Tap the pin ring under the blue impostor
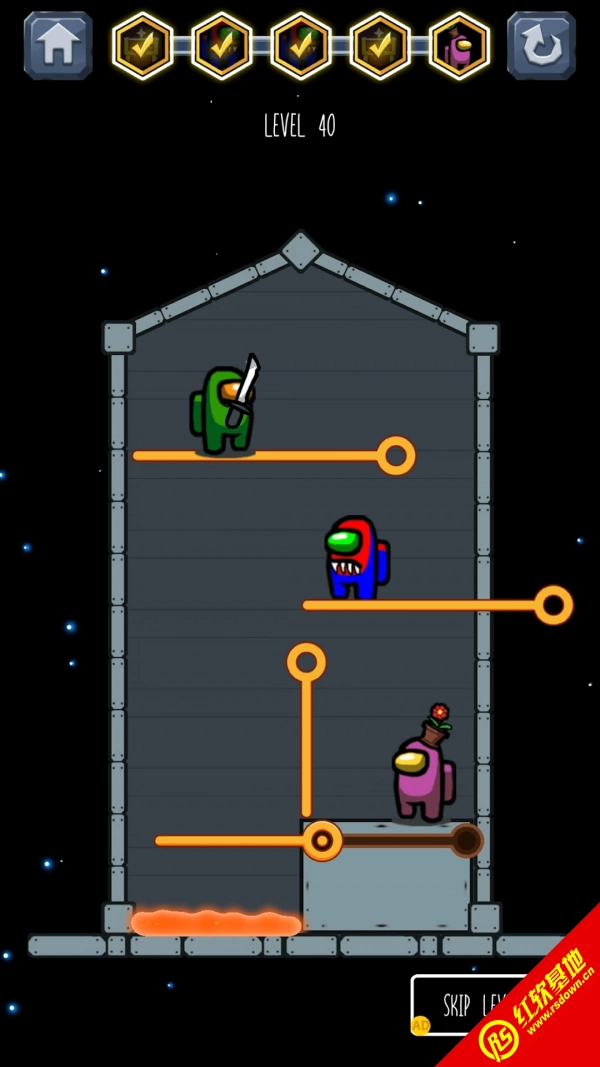Viewport: 600px width, 1067px height. tap(553, 605)
